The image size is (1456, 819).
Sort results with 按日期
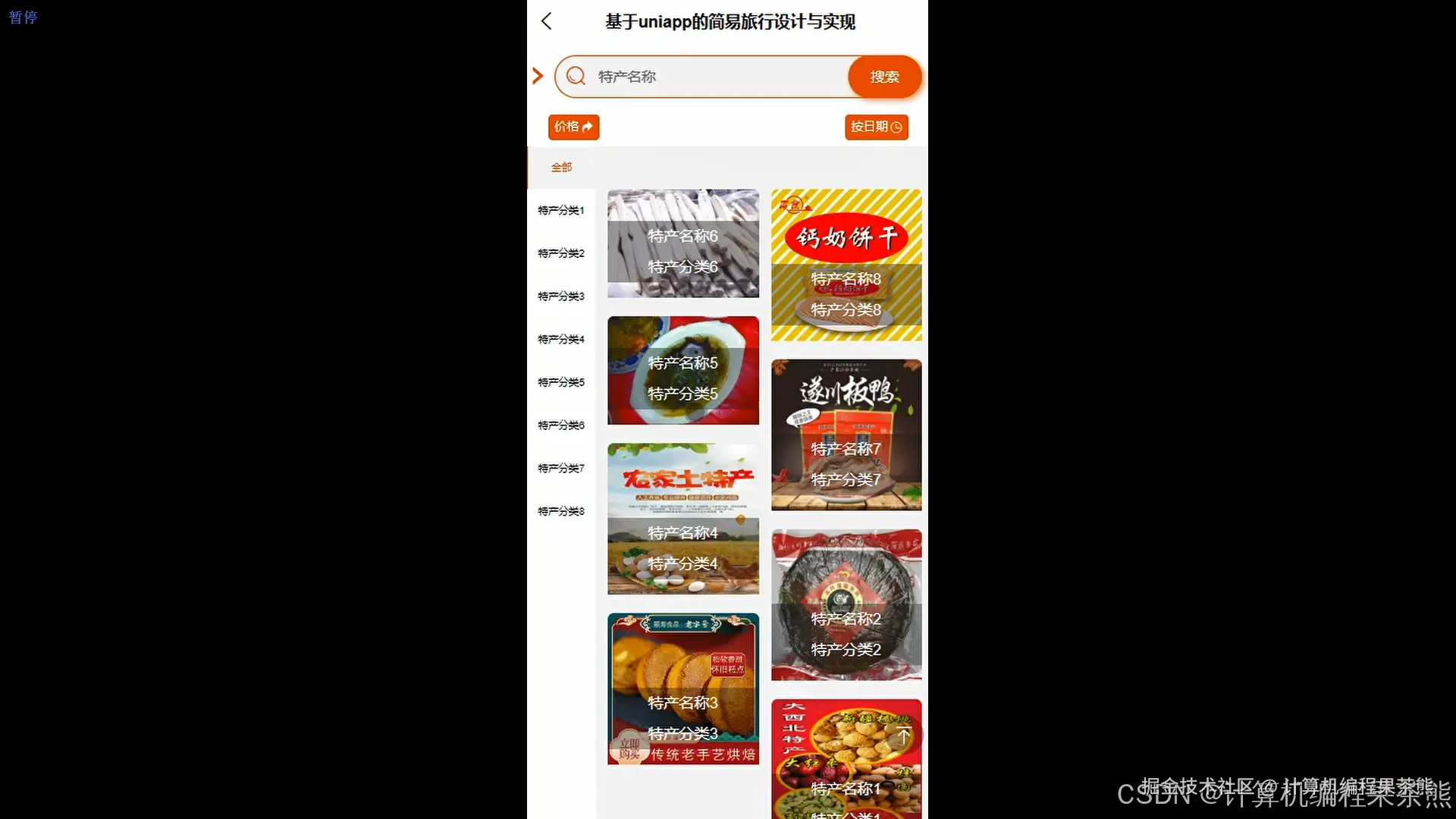tap(876, 127)
